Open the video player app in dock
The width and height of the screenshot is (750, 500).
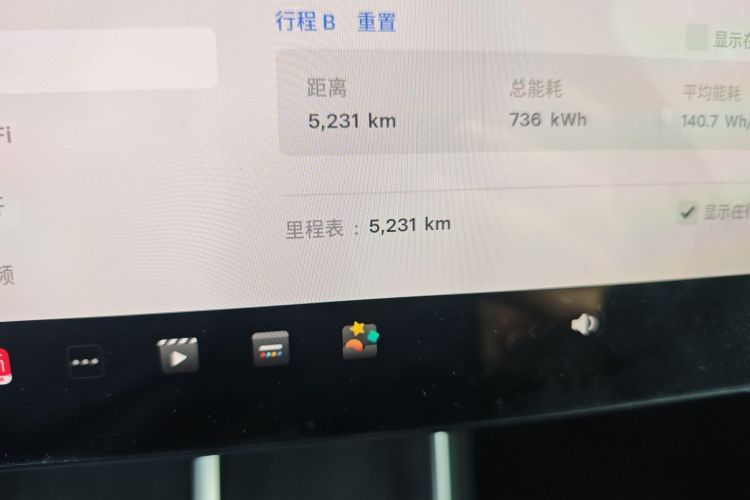pos(178,355)
